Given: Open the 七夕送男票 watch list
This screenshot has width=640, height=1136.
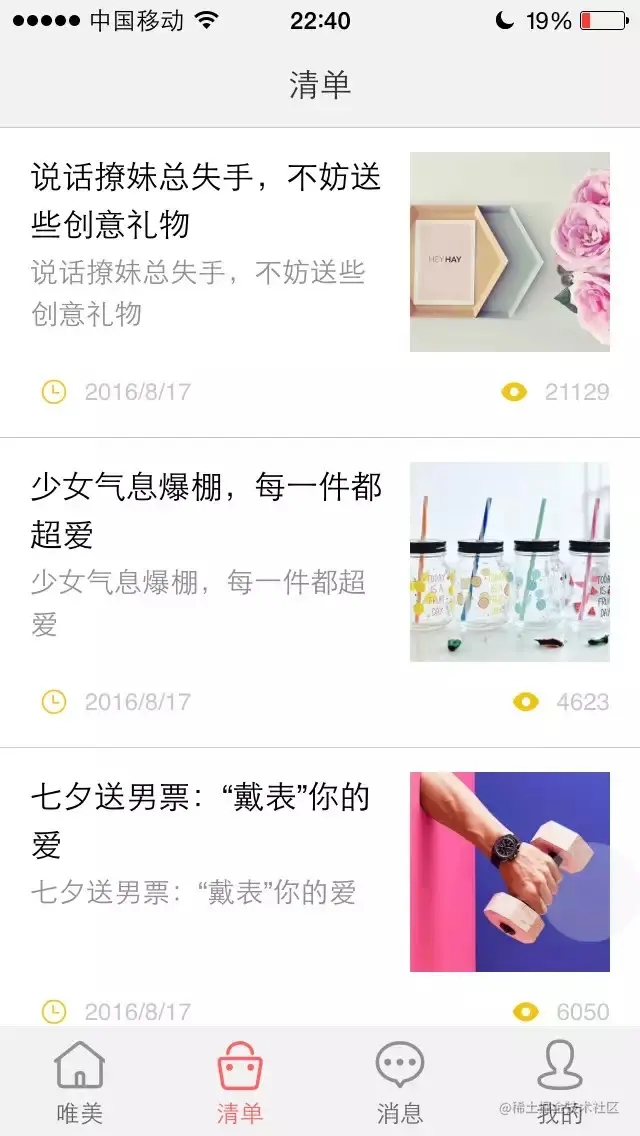Looking at the screenshot, I should click(x=200, y=820).
